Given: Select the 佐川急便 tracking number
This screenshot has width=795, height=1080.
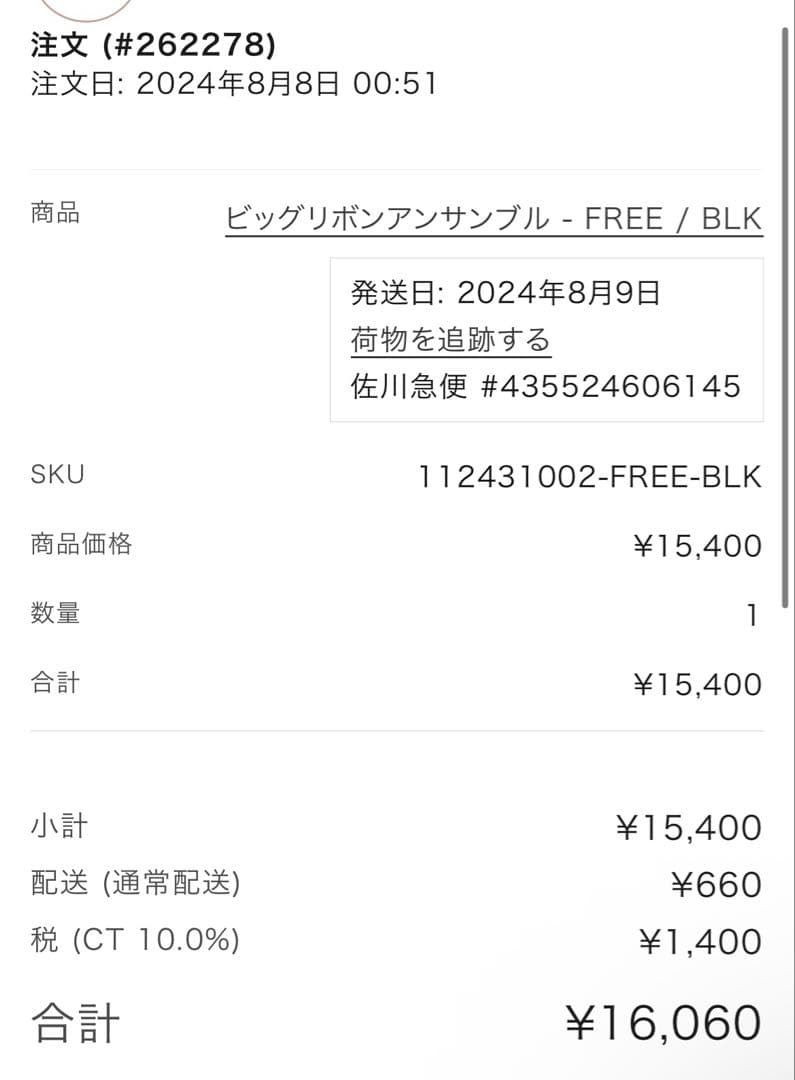Looking at the screenshot, I should (543, 385).
